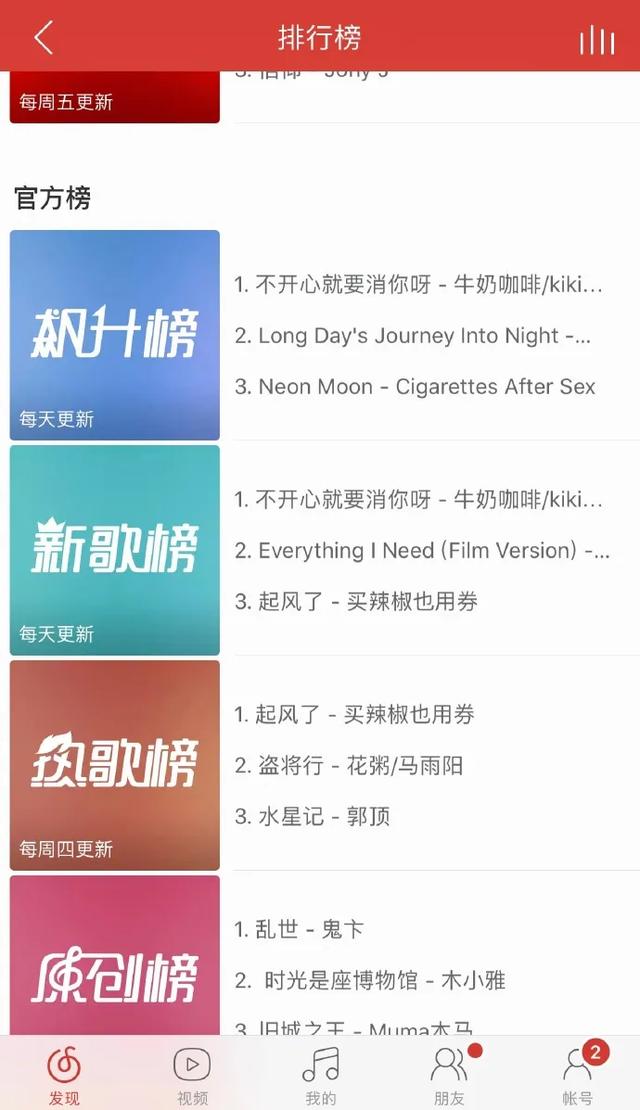
Task: Go back from the 排行榜 page
Action: [x=44, y=37]
